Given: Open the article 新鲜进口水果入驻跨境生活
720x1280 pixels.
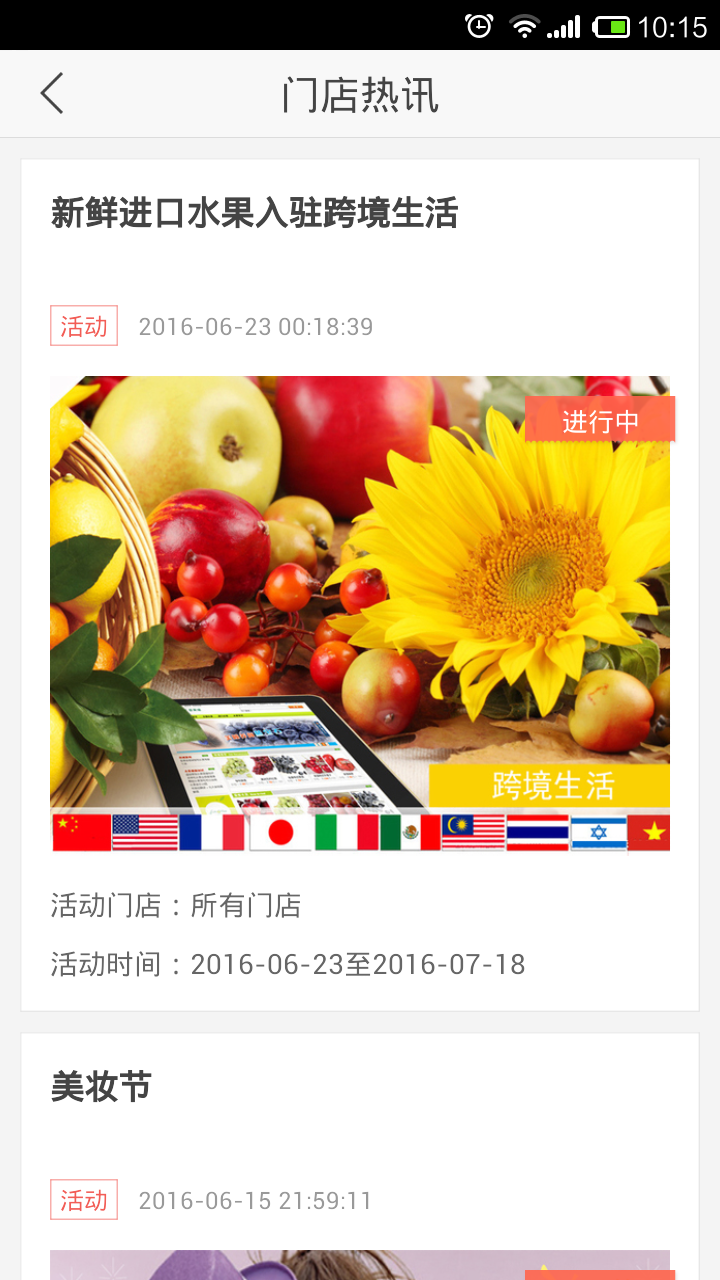Looking at the screenshot, I should click(251, 213).
